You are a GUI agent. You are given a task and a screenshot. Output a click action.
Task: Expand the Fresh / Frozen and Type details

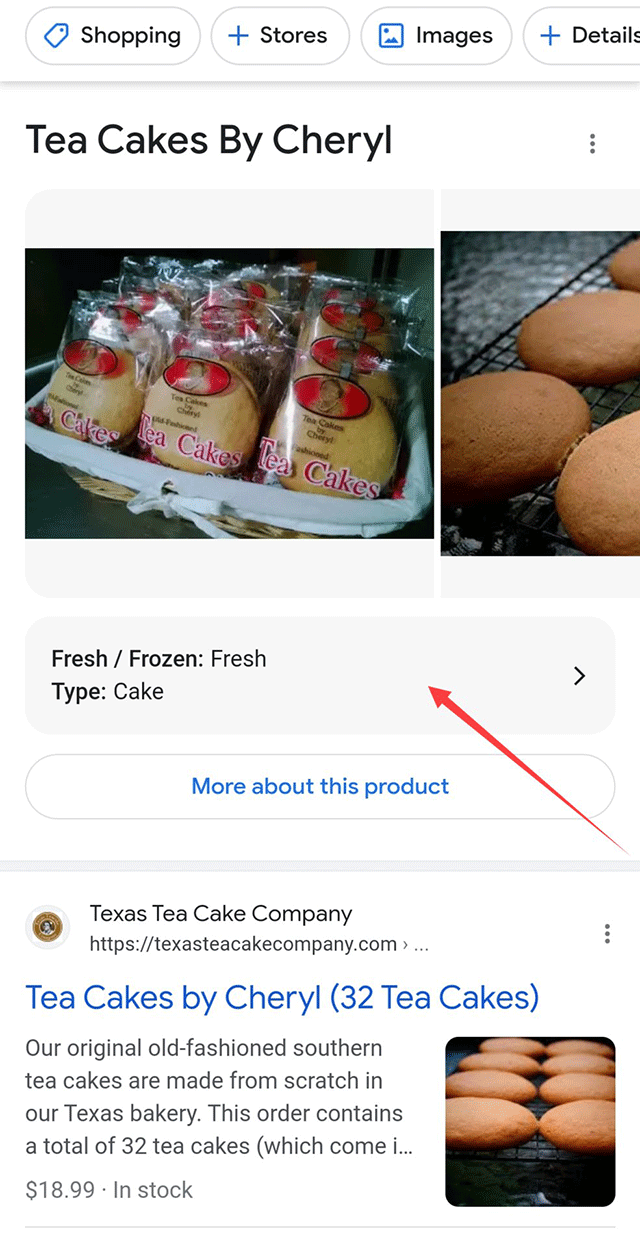pyautogui.click(x=319, y=675)
